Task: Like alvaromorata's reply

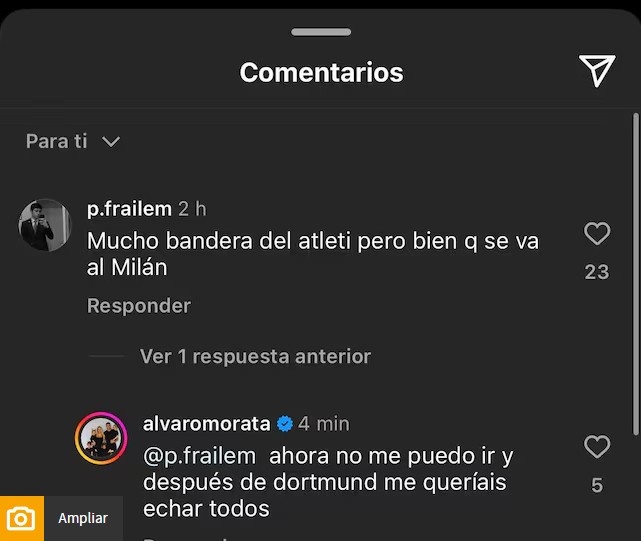Action: pos(596,447)
